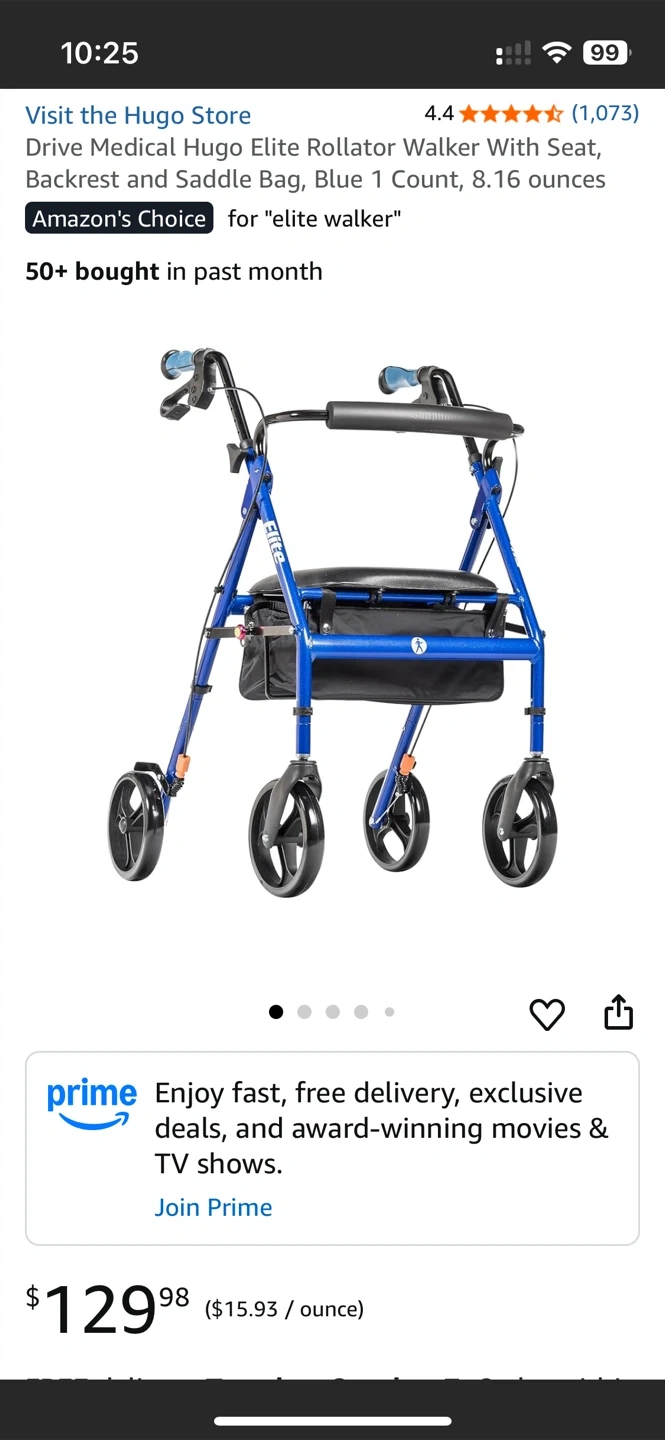Tap the Join Prime link
The width and height of the screenshot is (665, 1440).
click(213, 1207)
